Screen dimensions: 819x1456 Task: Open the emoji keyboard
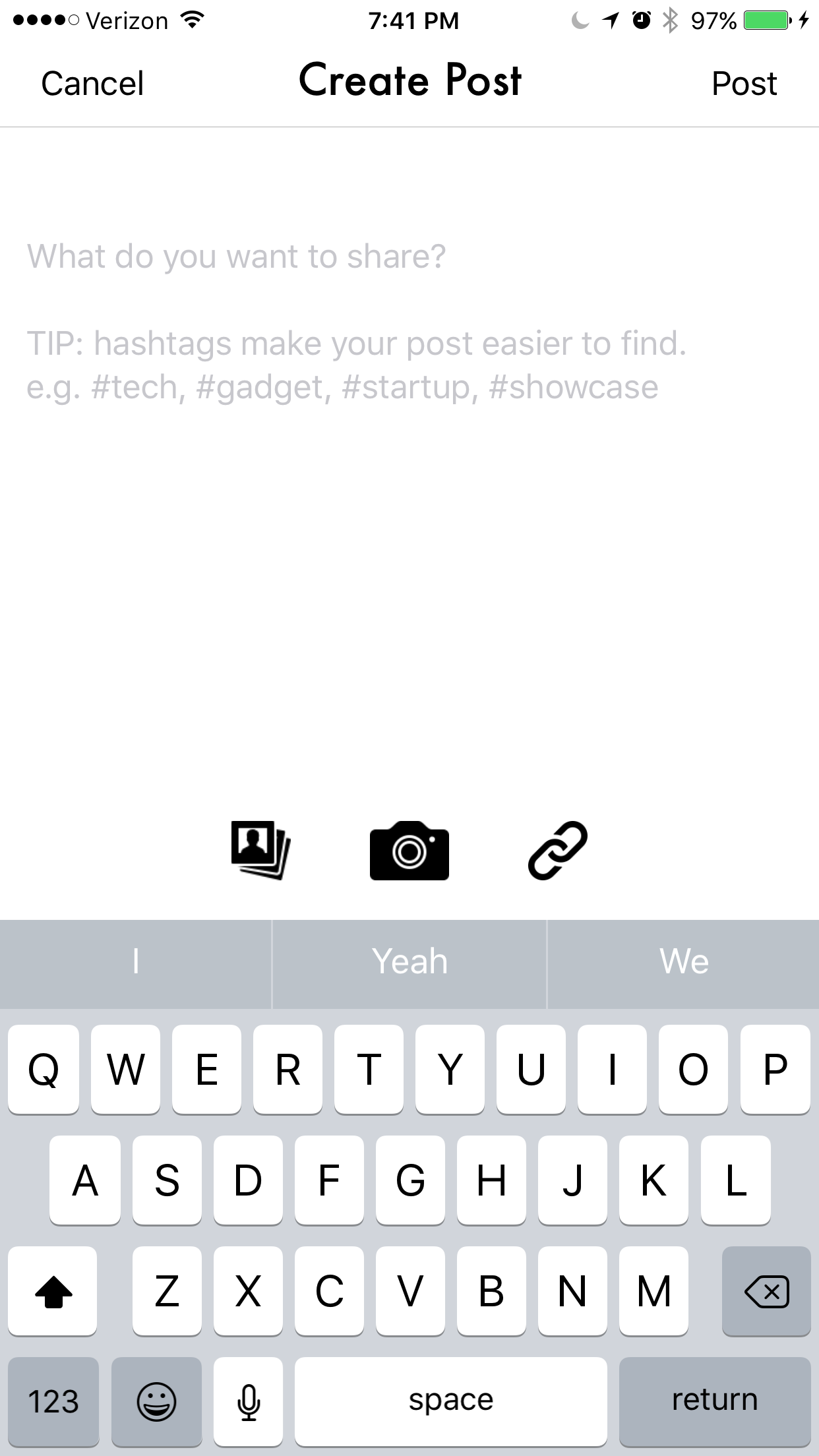(156, 1401)
